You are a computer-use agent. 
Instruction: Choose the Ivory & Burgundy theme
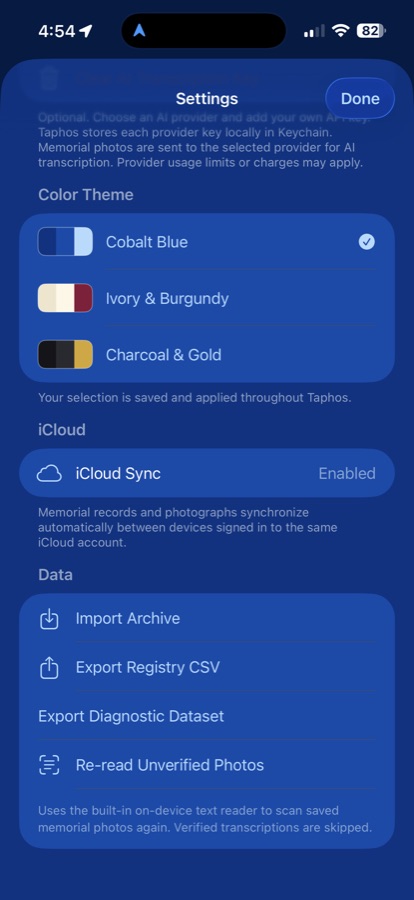[207, 298]
